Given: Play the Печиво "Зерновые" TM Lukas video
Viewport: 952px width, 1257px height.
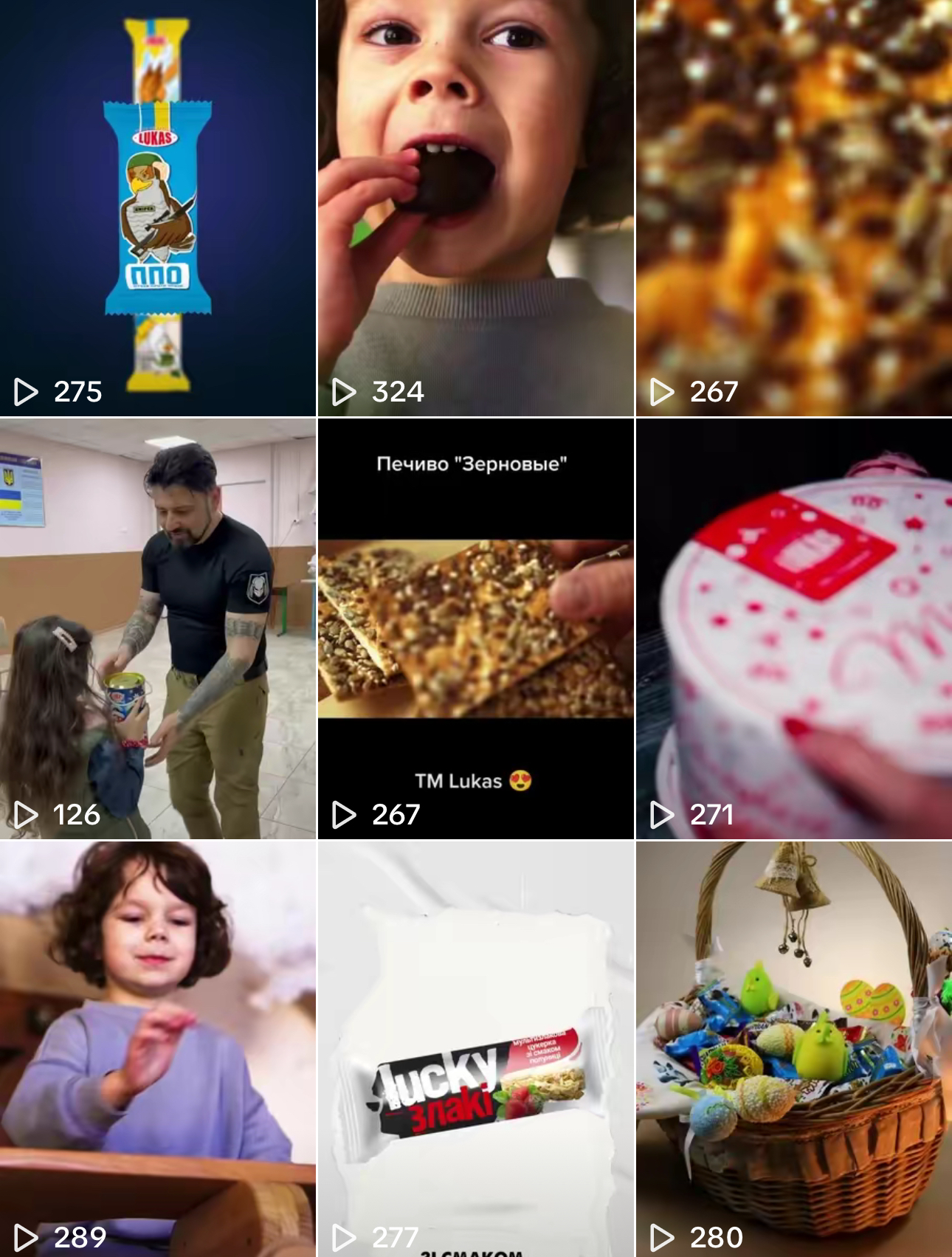Looking at the screenshot, I should pos(475,629).
